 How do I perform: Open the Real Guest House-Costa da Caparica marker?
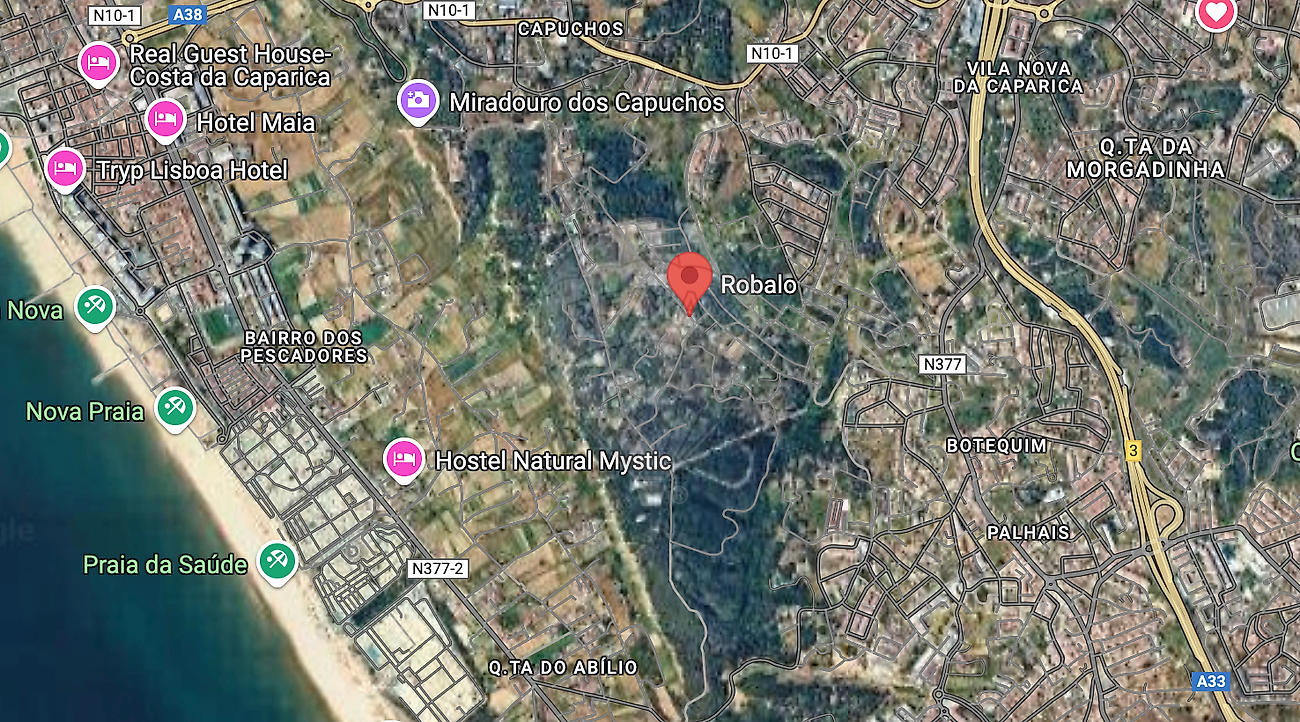(x=97, y=63)
